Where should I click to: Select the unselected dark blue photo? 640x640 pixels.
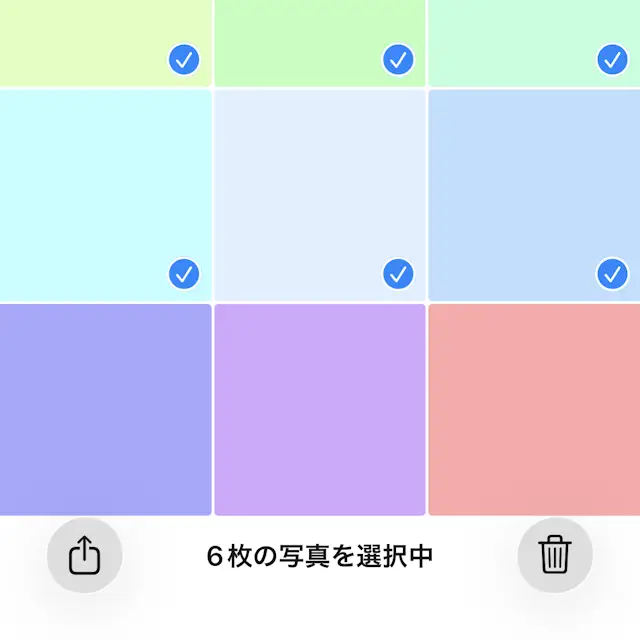point(106,409)
